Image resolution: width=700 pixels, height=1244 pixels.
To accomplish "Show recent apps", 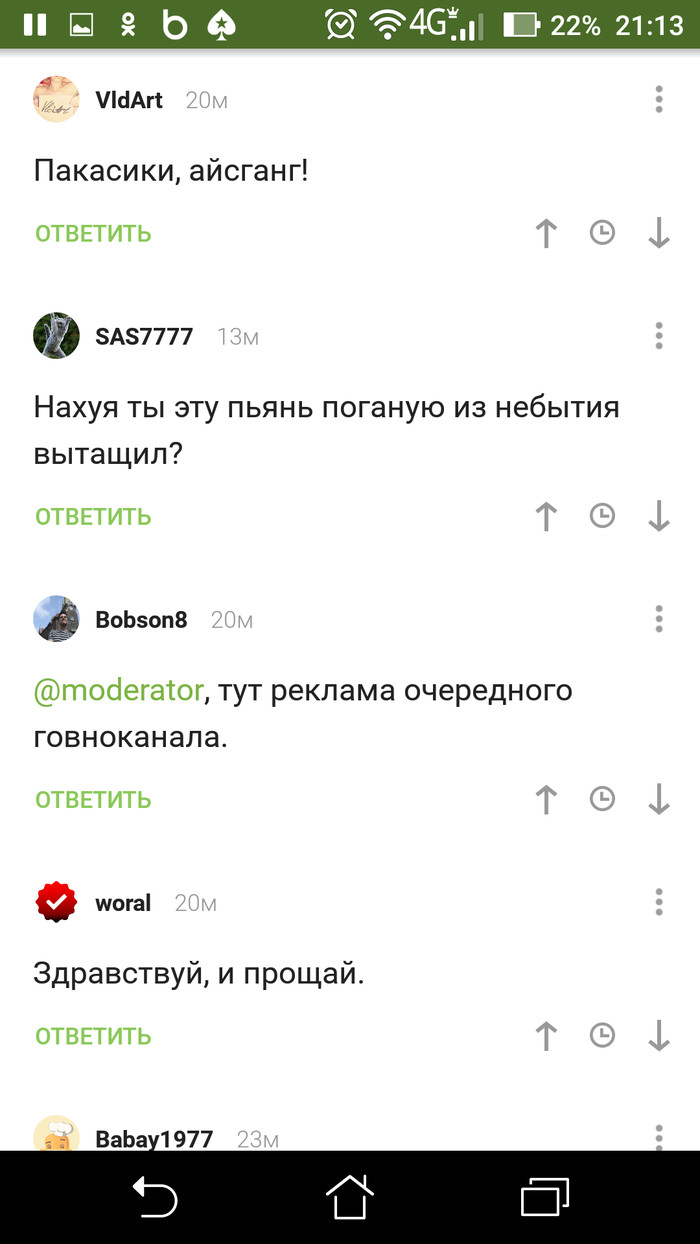I will coord(544,1198).
